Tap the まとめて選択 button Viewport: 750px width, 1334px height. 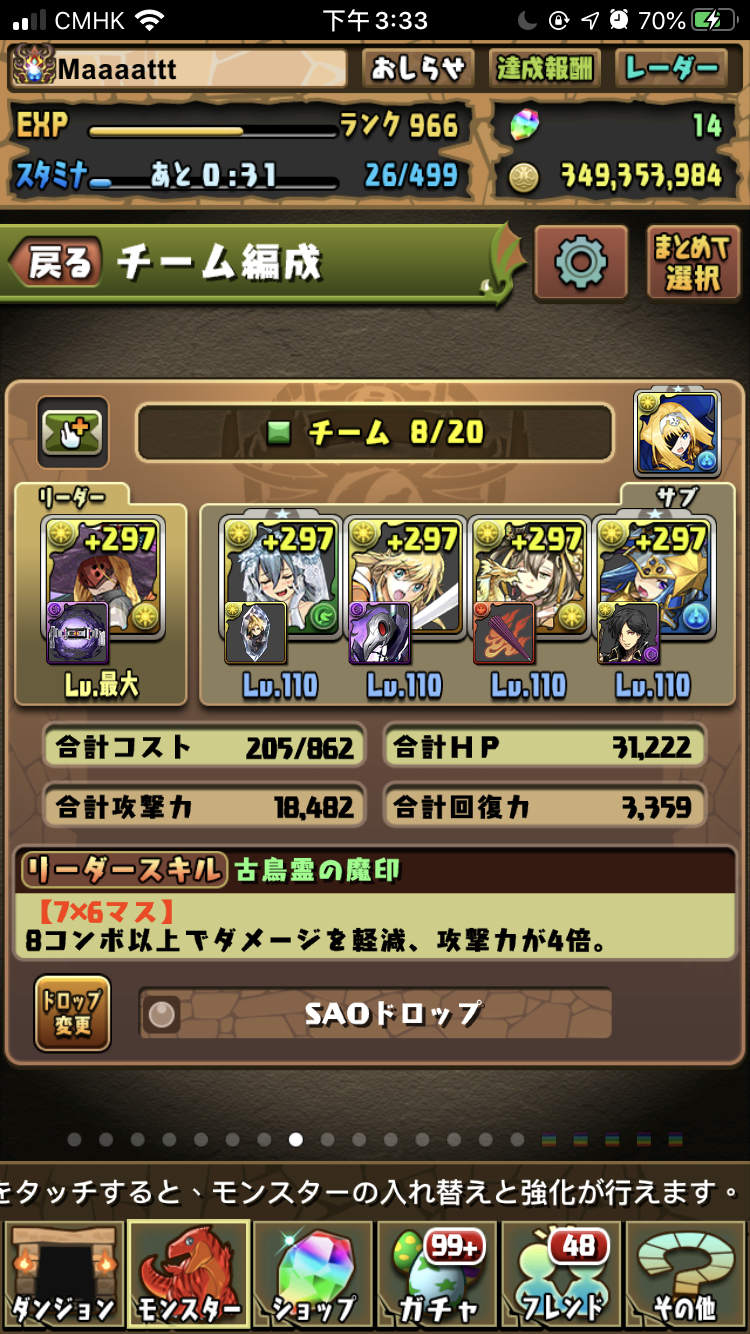(x=692, y=263)
